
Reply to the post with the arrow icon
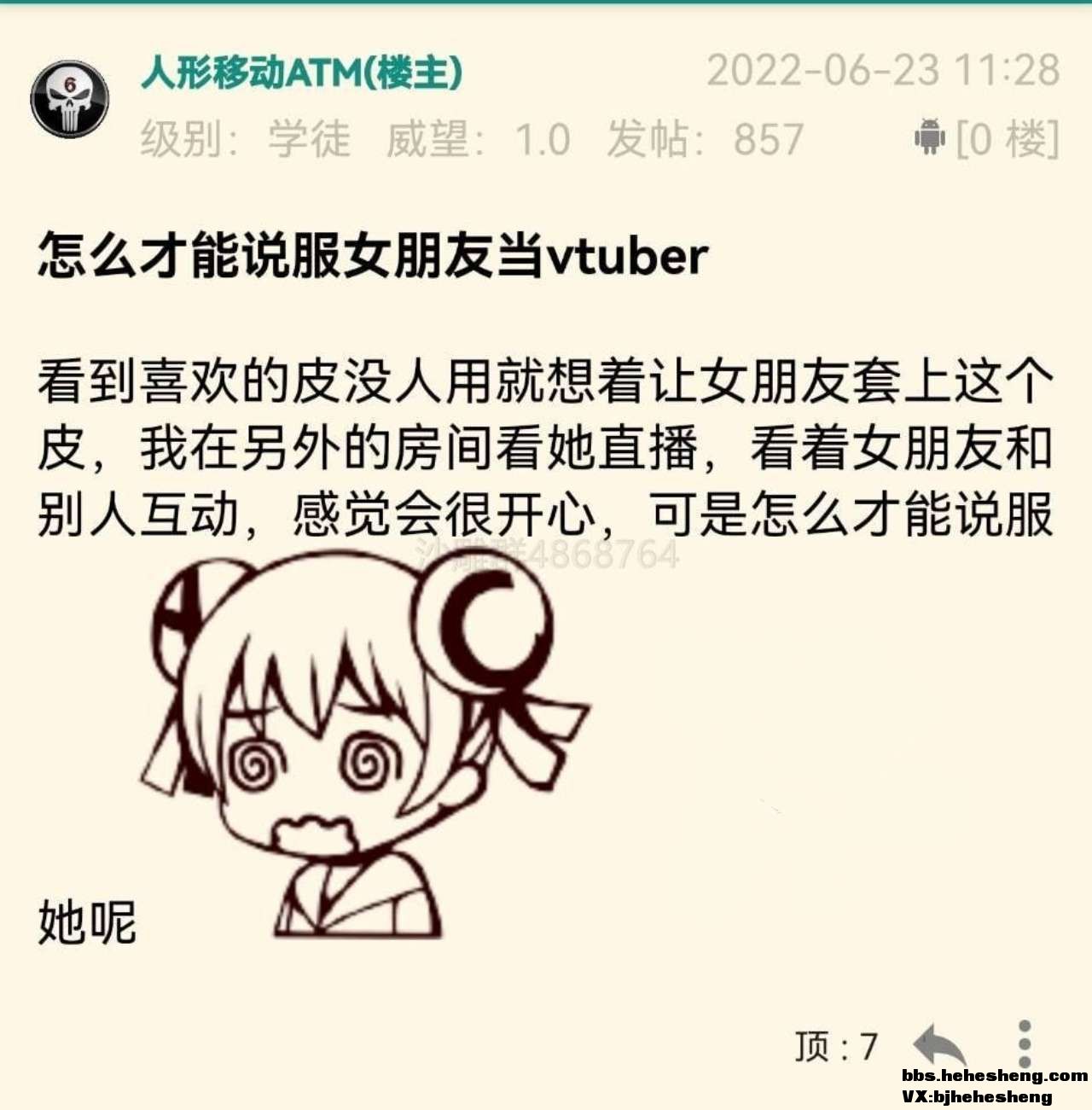[939, 1044]
